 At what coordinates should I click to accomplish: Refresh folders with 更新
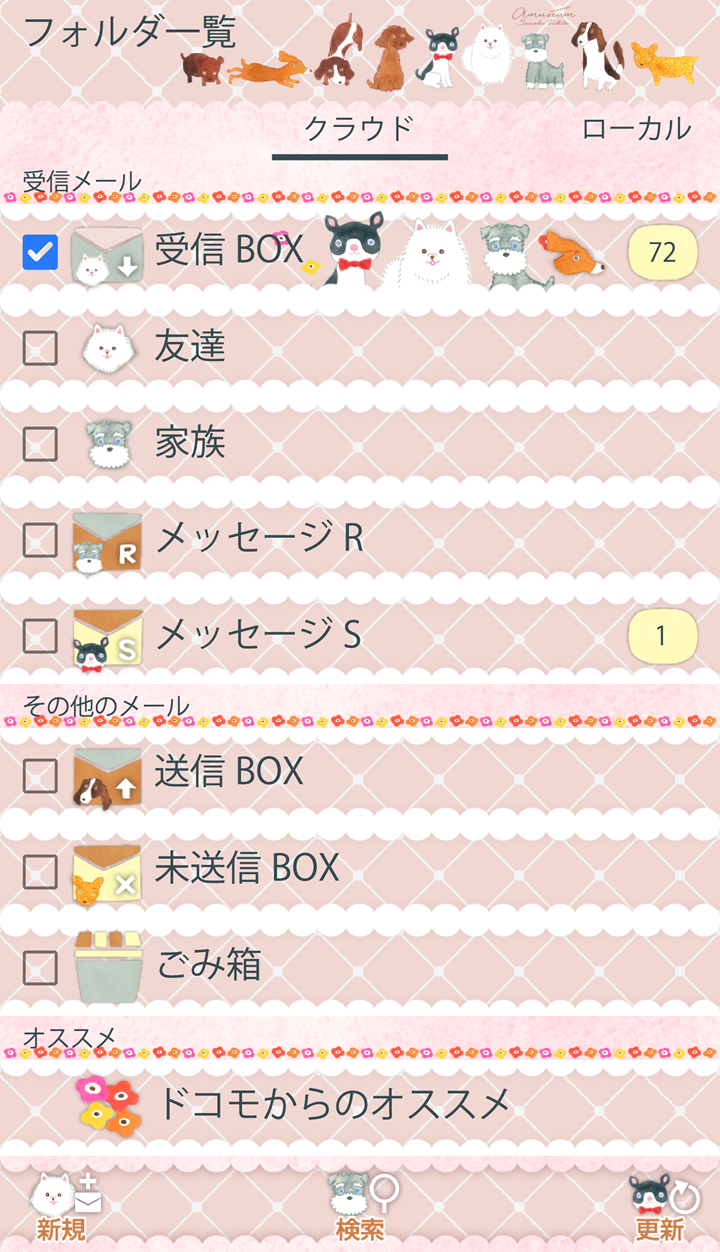click(660, 1208)
